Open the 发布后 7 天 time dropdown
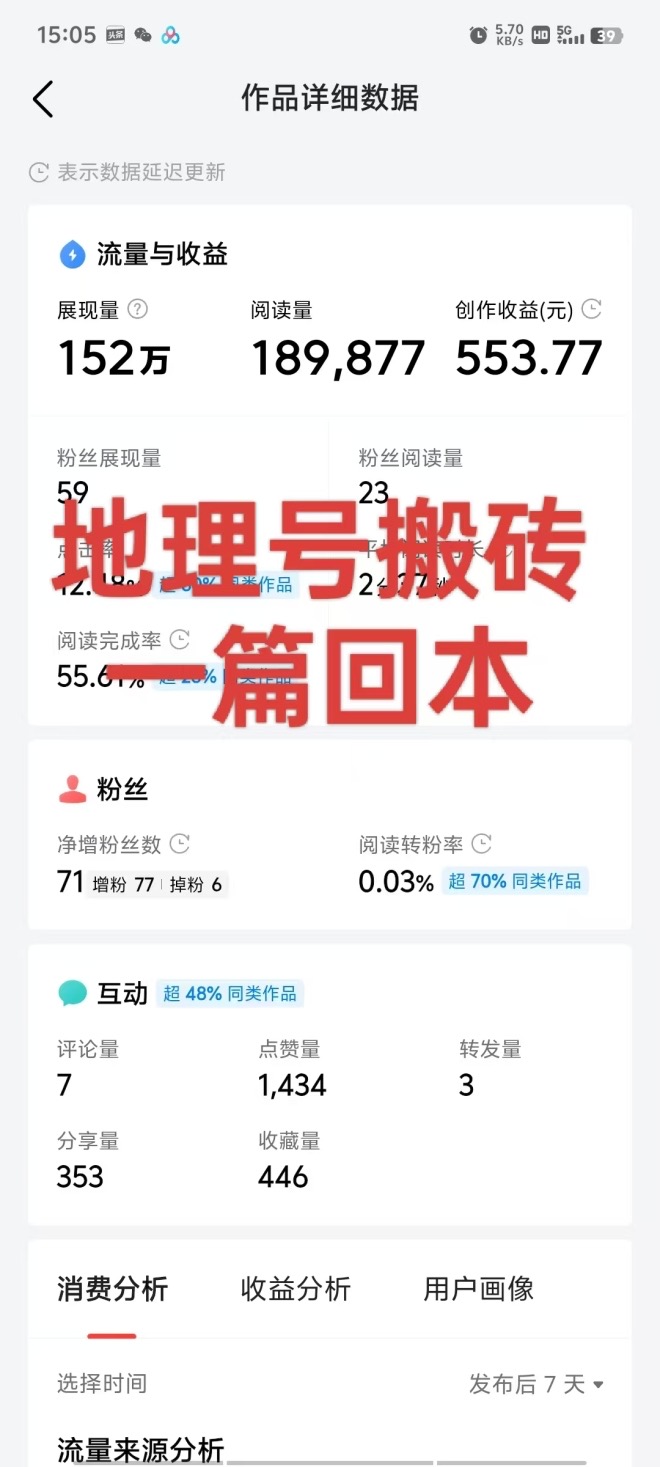Image resolution: width=660 pixels, height=1467 pixels. click(537, 1384)
